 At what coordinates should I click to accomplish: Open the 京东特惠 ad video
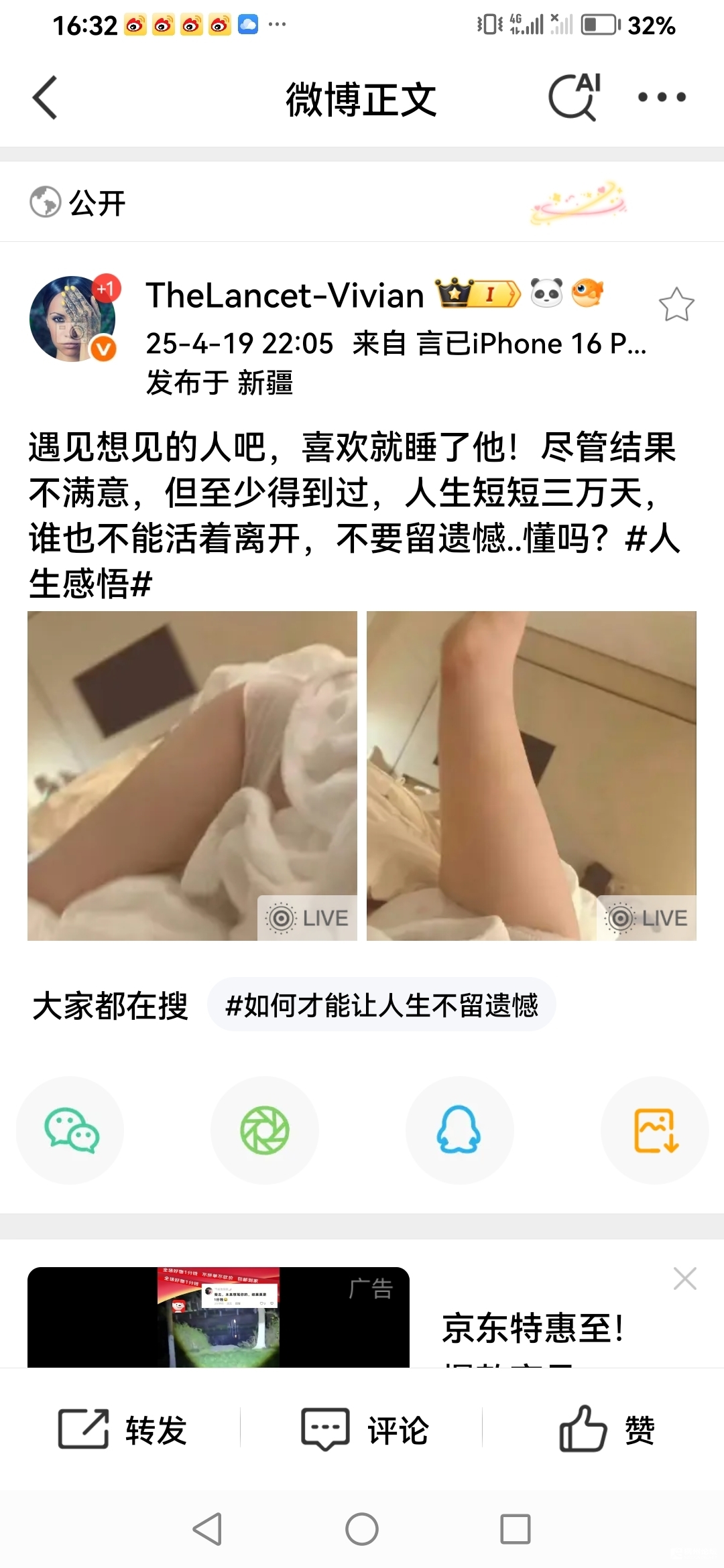coord(218,1317)
